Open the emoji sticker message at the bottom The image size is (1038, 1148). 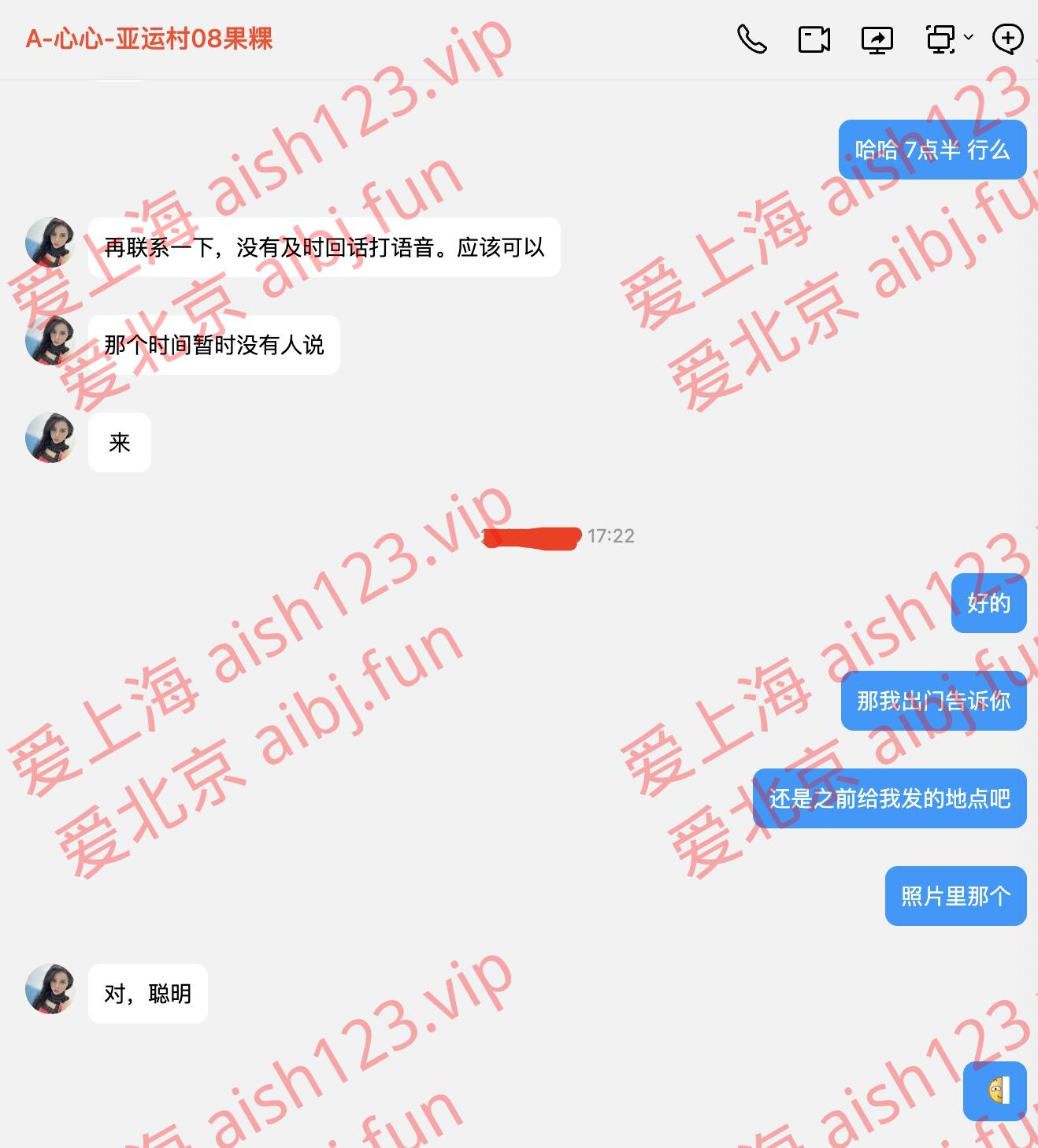point(996,1091)
